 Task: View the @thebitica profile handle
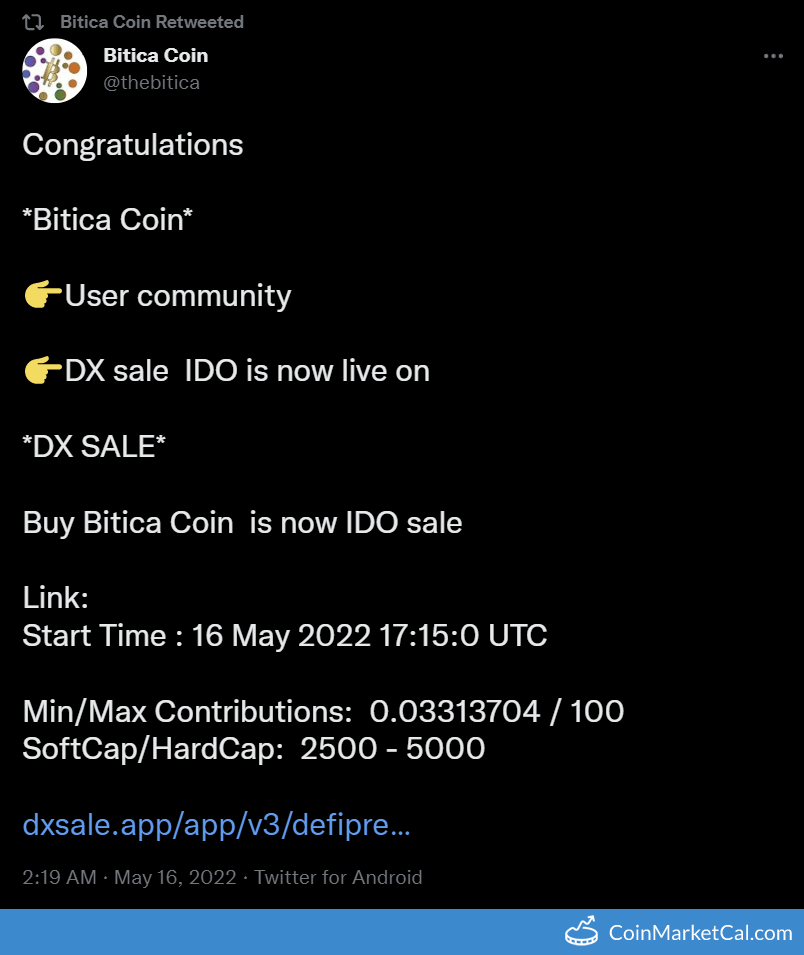(152, 83)
